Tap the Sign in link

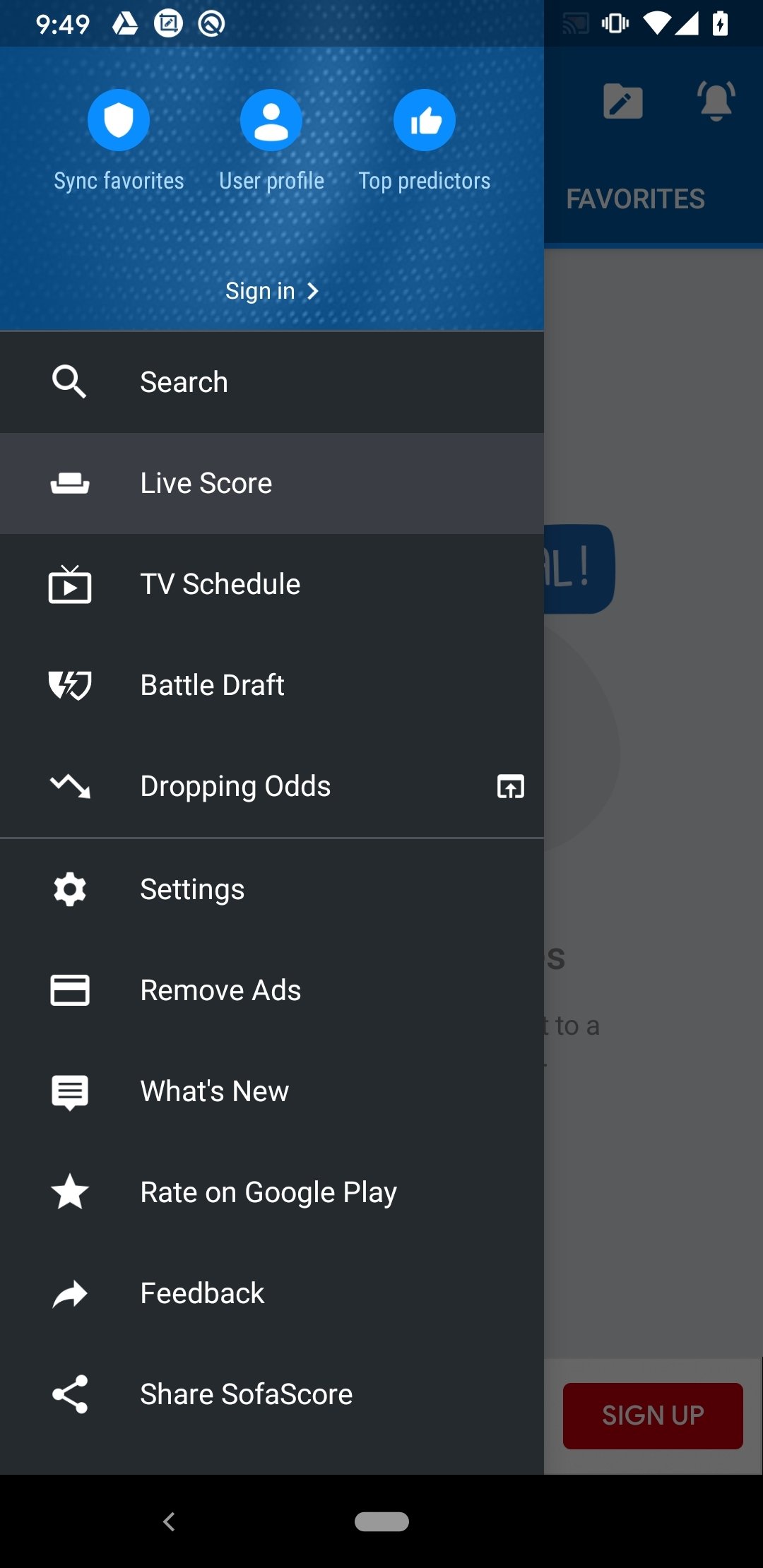[272, 291]
